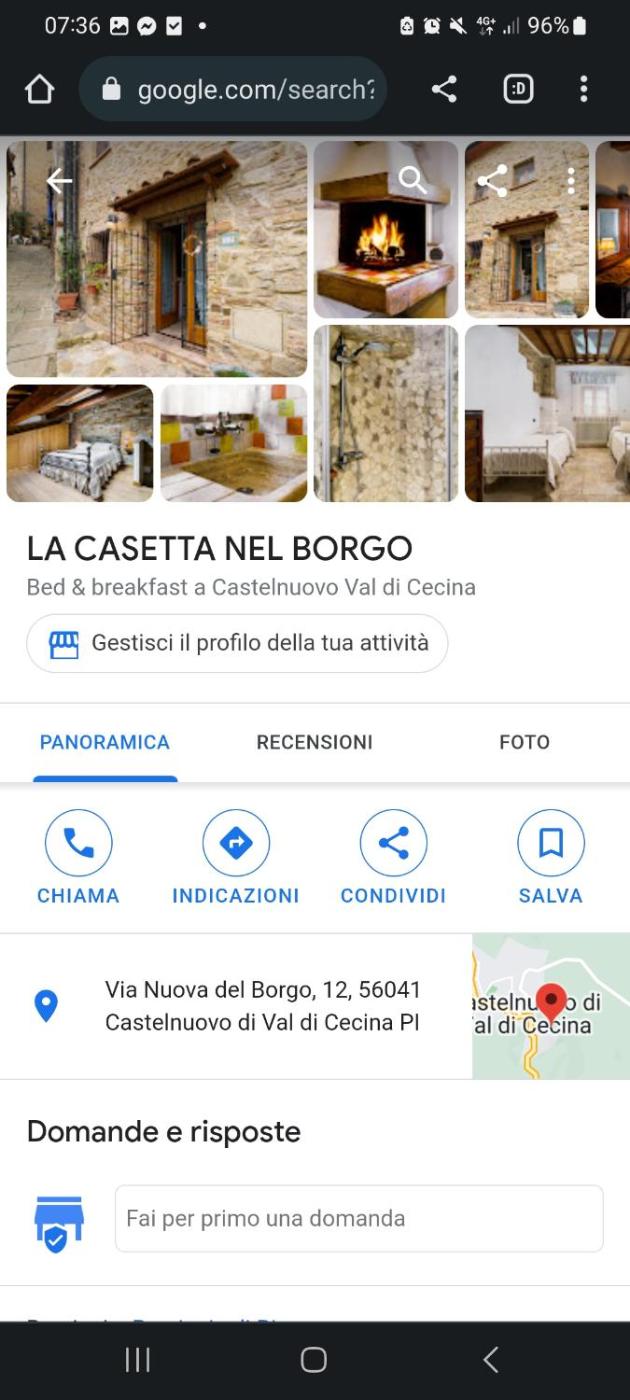
Task: Open the map preview of Castelnuovo
Action: 550,1006
